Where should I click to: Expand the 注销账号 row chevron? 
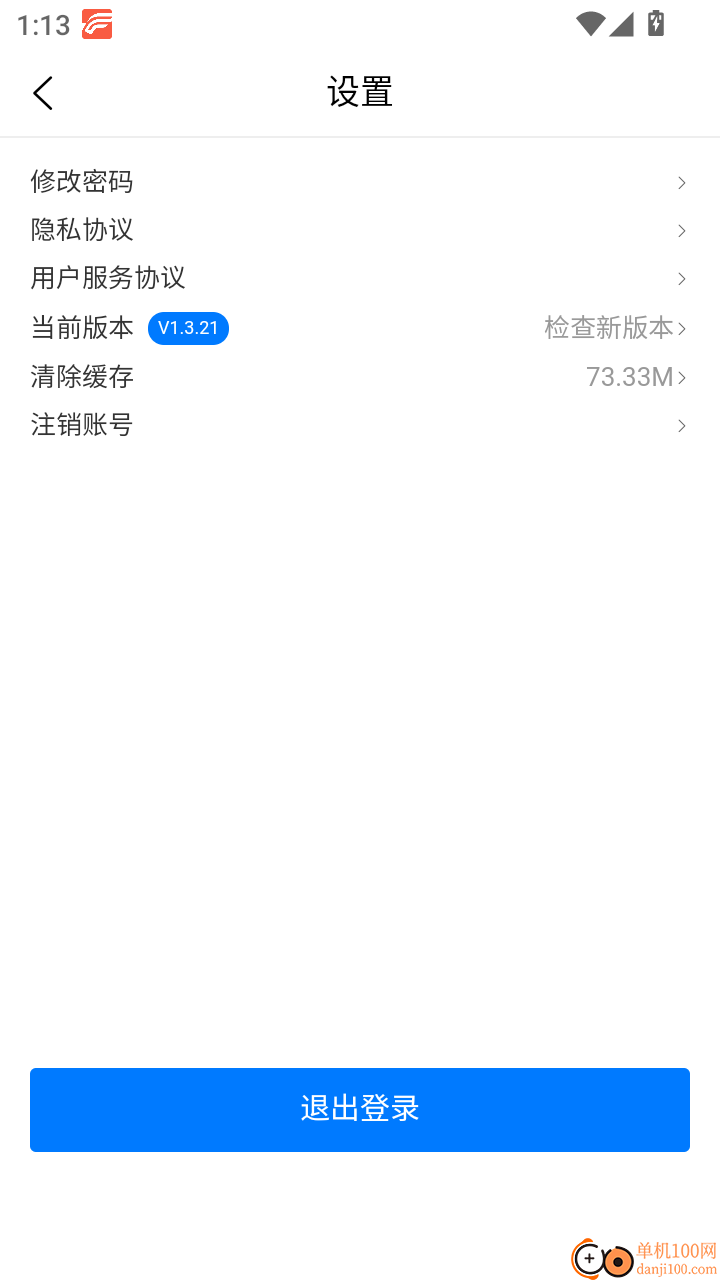click(682, 425)
